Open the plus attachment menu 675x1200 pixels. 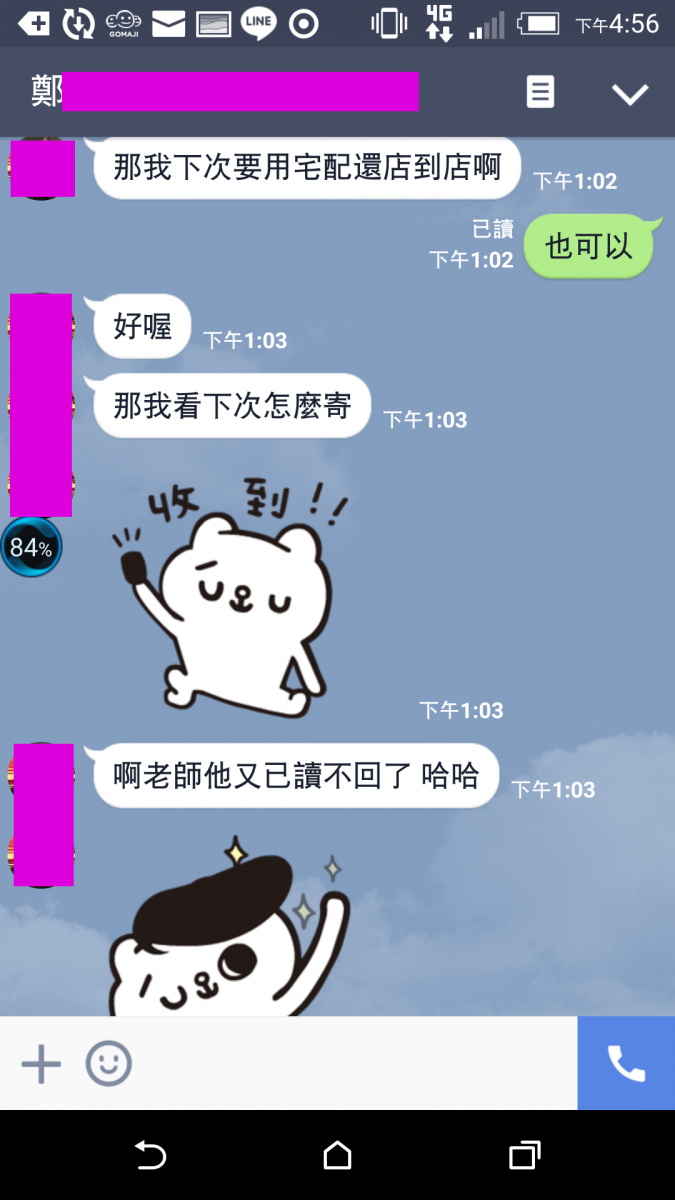(x=41, y=1064)
